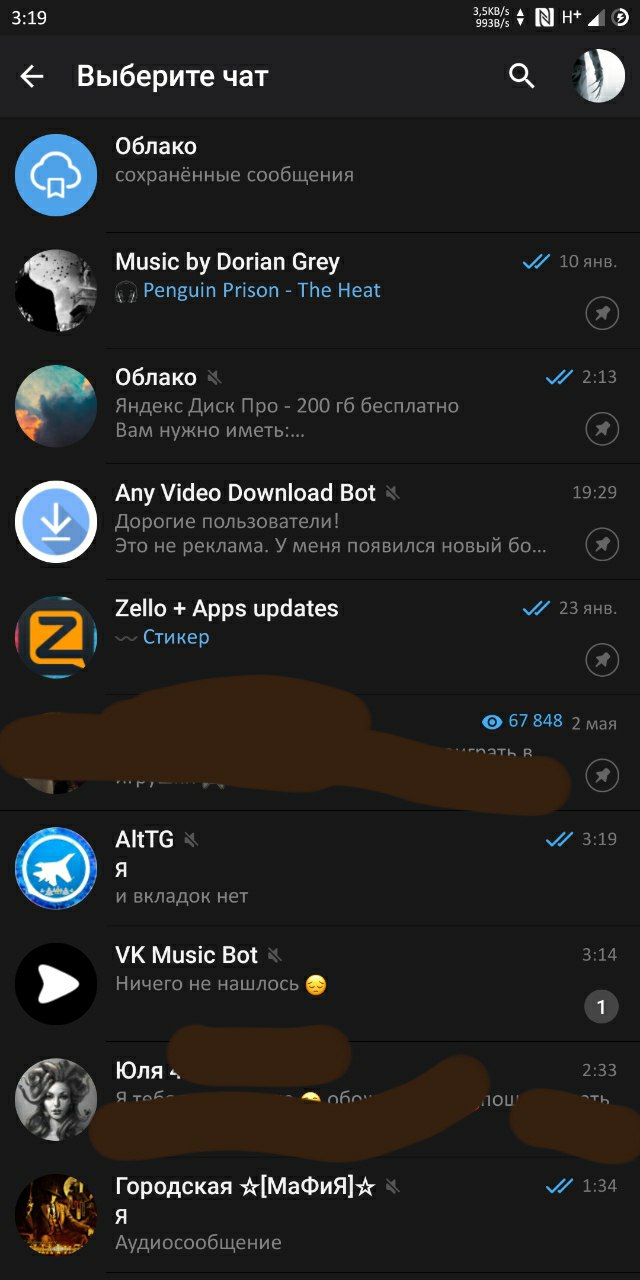Screen dimensions: 640x1280
Task: Go back from the chat selection
Action: click(x=32, y=76)
